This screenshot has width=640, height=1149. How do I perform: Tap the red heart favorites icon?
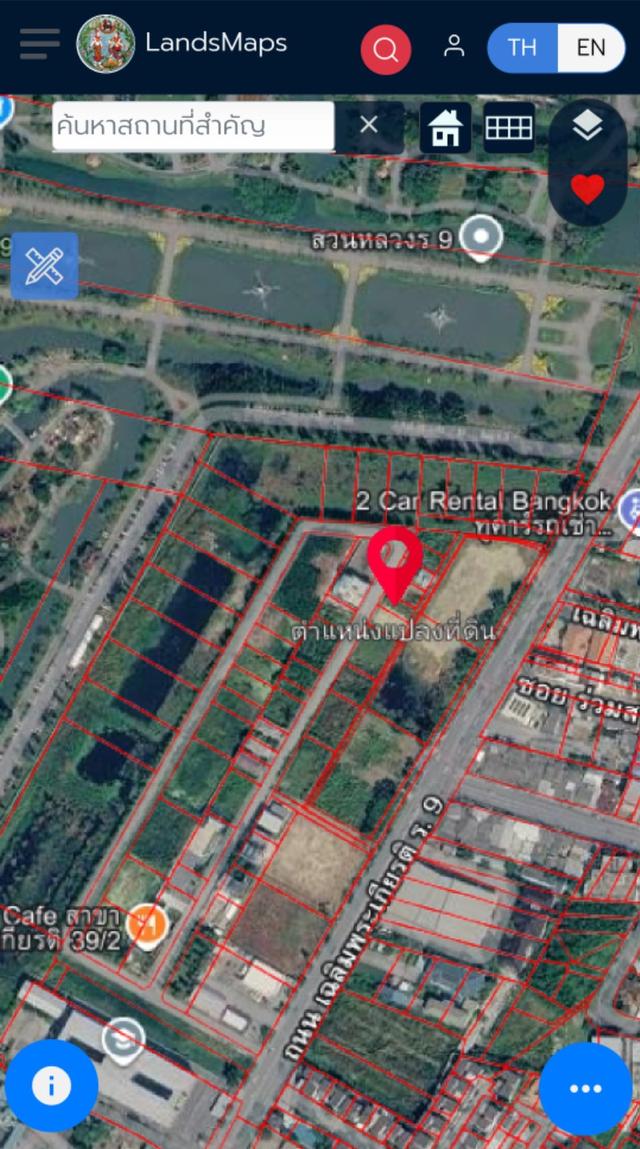587,189
